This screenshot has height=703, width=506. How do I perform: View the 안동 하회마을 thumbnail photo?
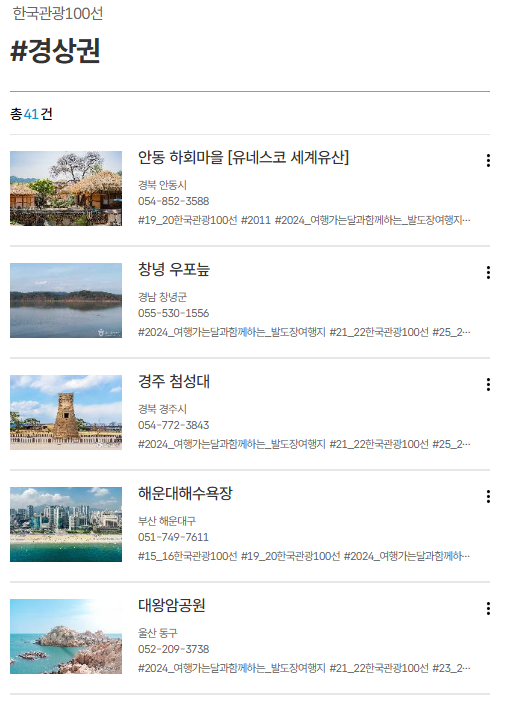[66, 188]
